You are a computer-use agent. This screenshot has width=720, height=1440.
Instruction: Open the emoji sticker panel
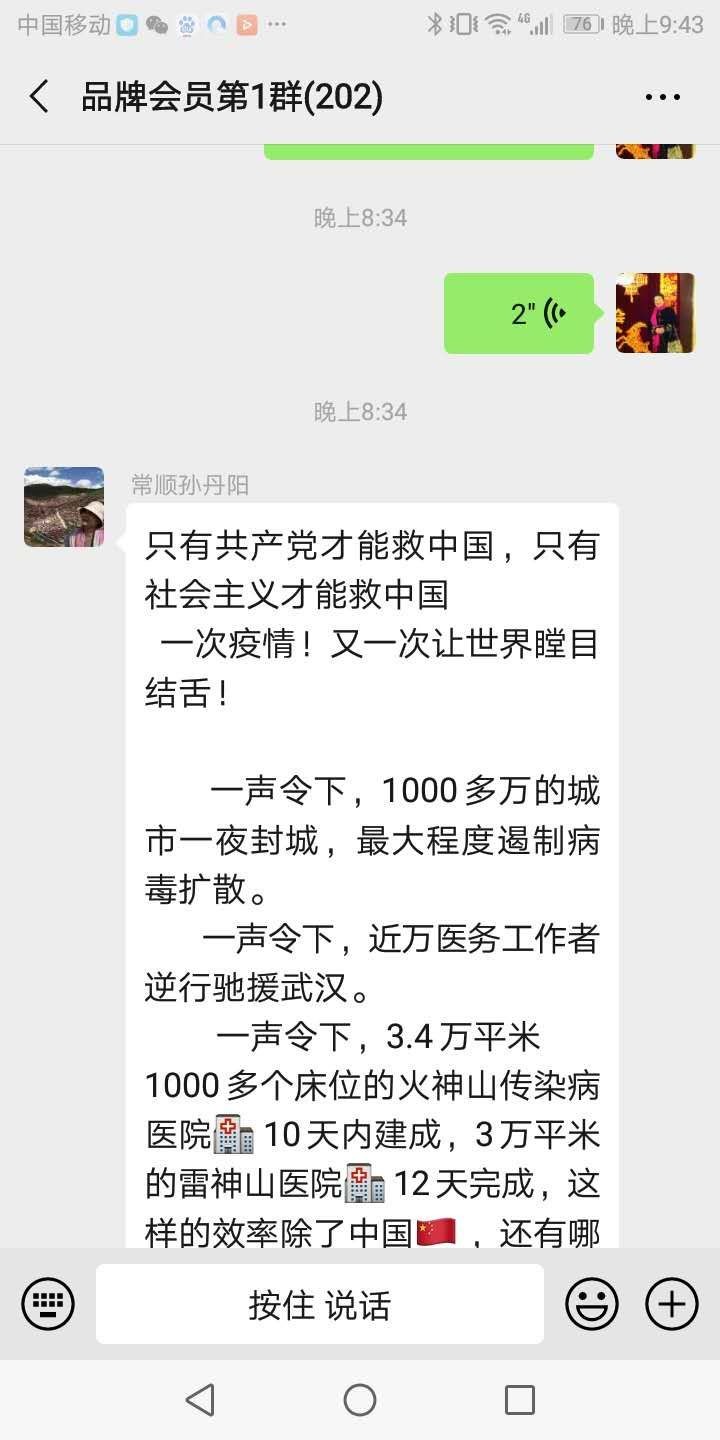click(592, 1304)
